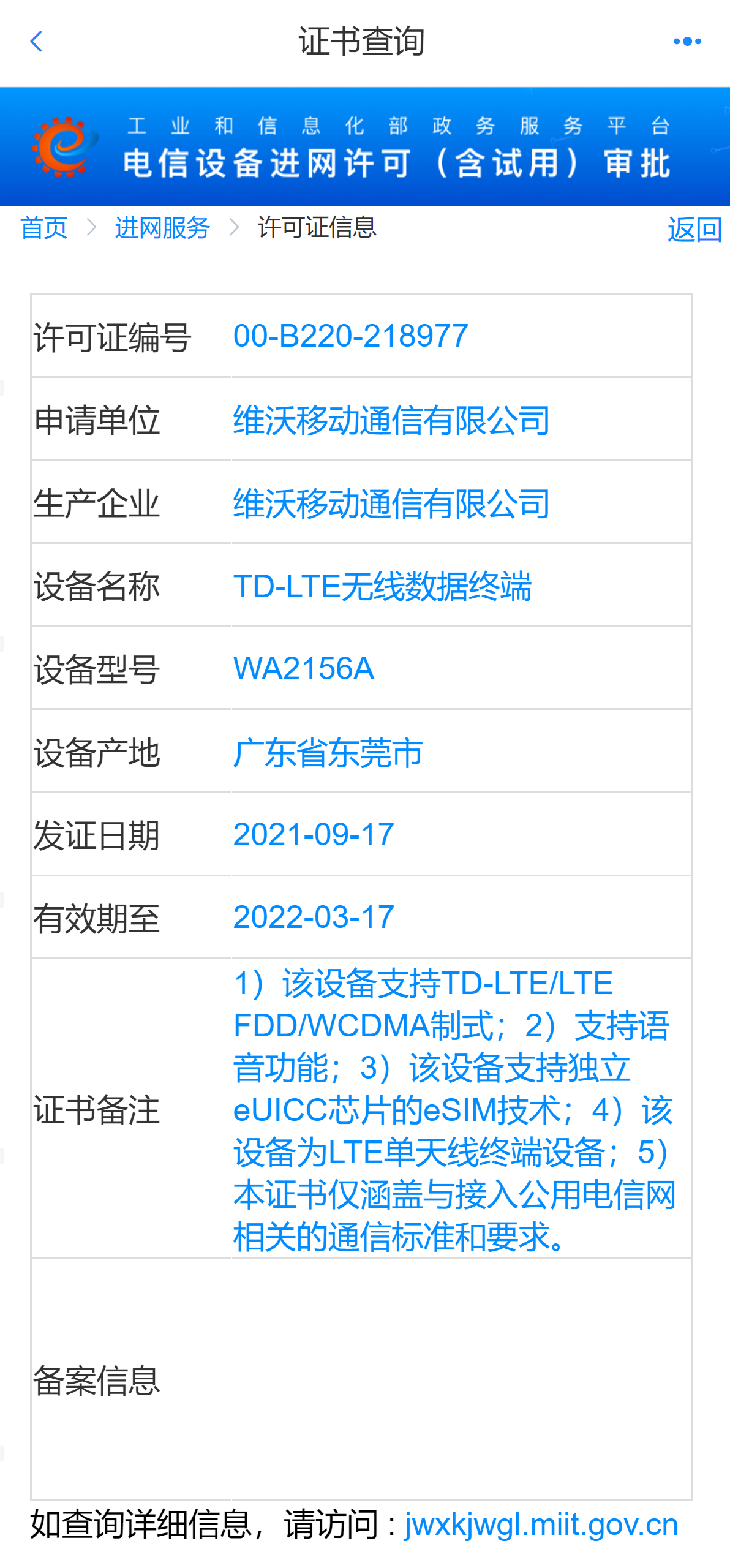Go back using the top-left arrow
This screenshot has width=730, height=1568.
[x=37, y=42]
